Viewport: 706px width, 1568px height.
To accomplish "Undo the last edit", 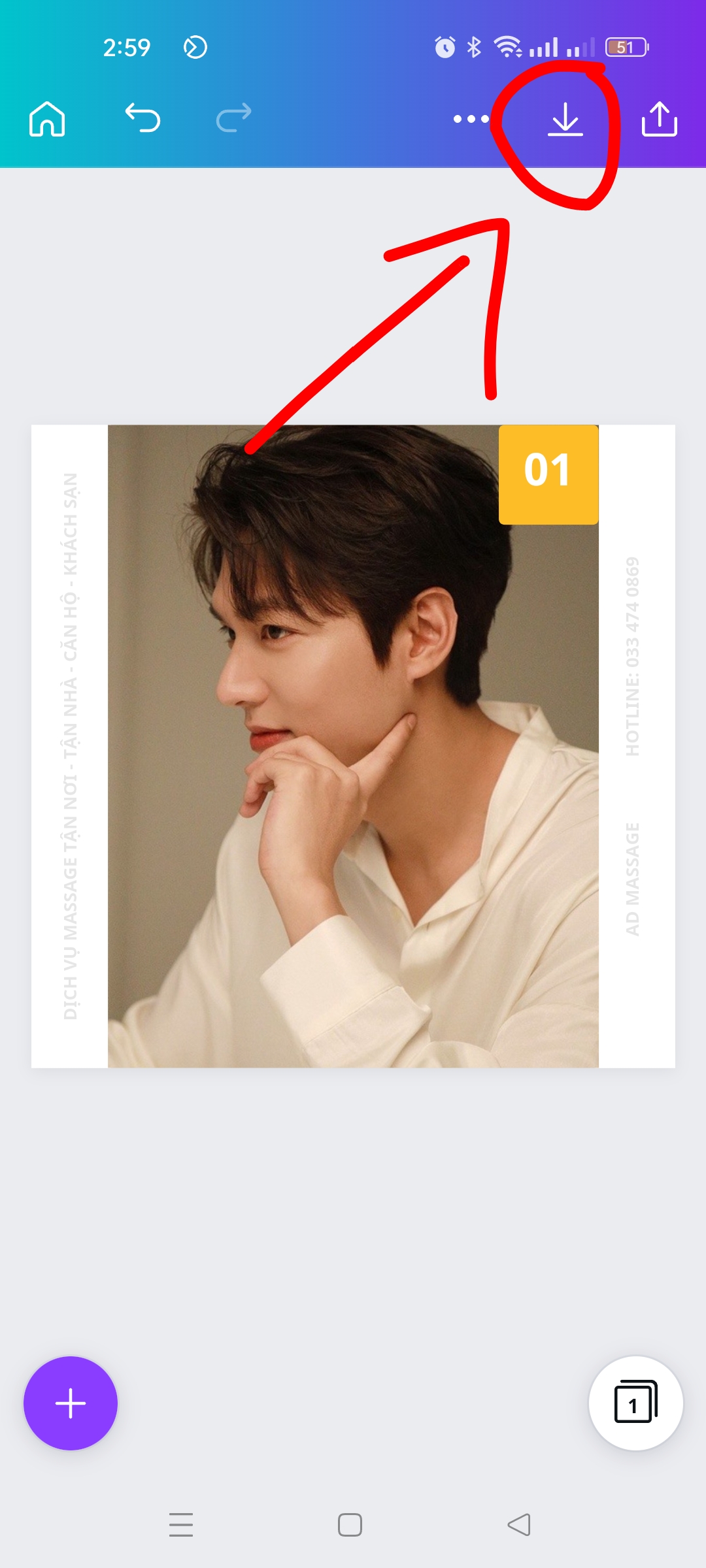I will coord(143,118).
